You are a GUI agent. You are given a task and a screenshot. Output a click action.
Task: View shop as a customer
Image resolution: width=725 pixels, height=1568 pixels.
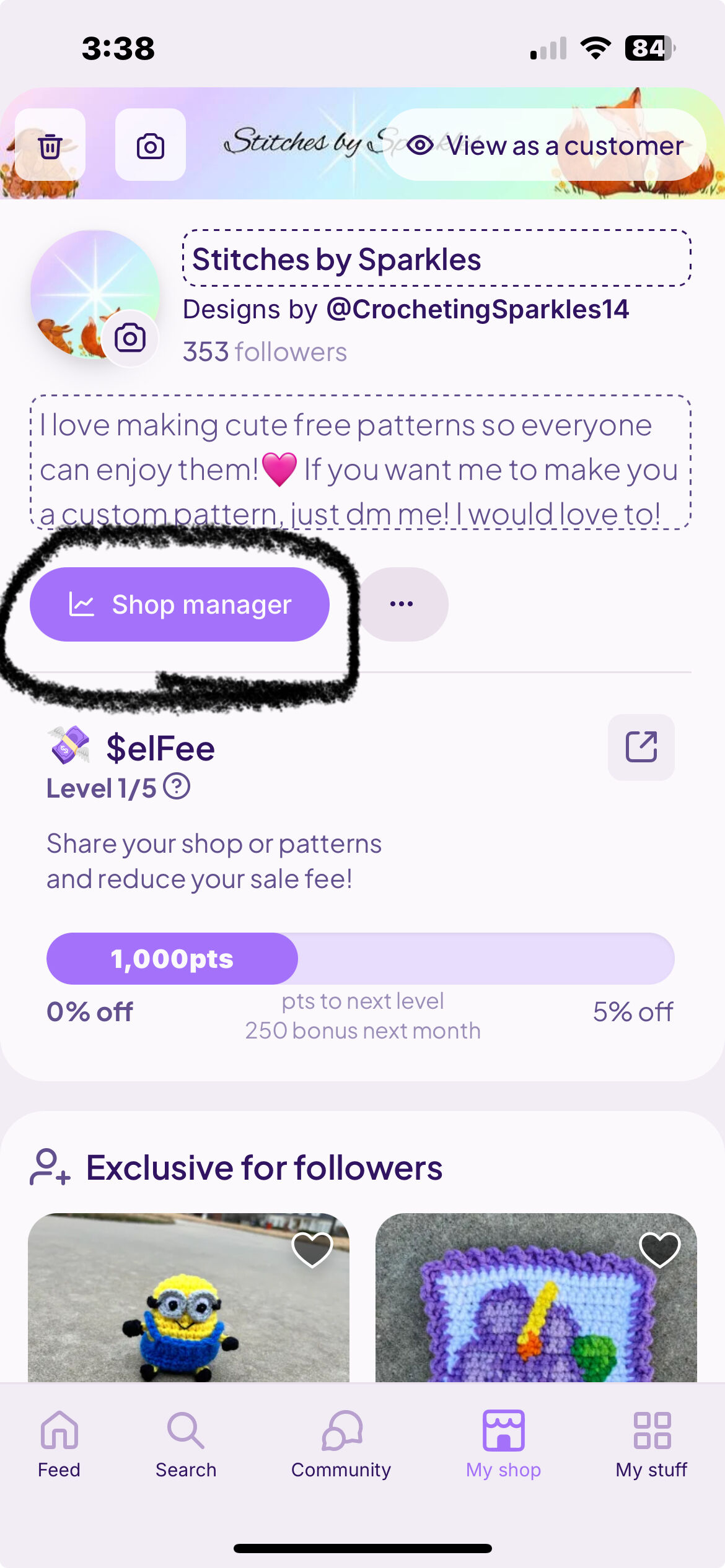[545, 145]
